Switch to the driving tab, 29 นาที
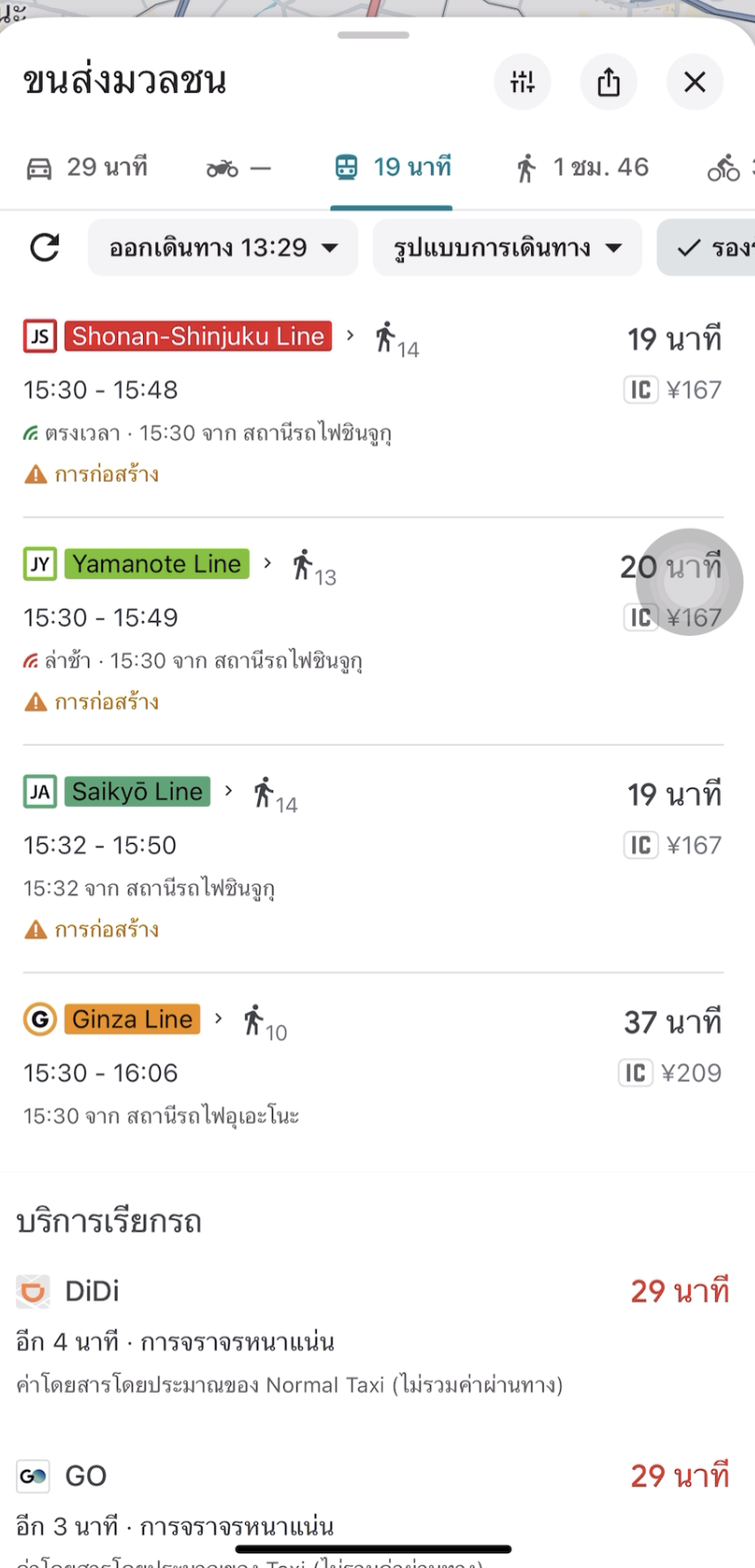Viewport: 755px width, 1568px height. 87,168
